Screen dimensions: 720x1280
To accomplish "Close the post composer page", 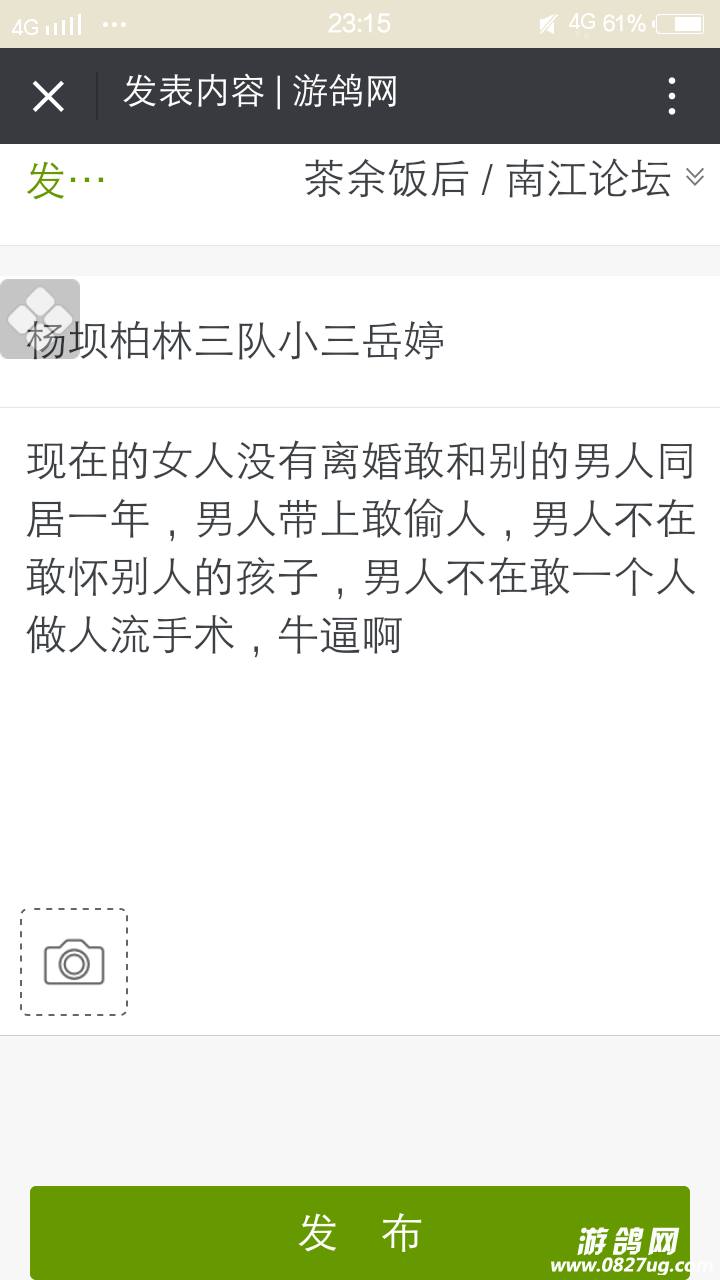I will tap(48, 97).
